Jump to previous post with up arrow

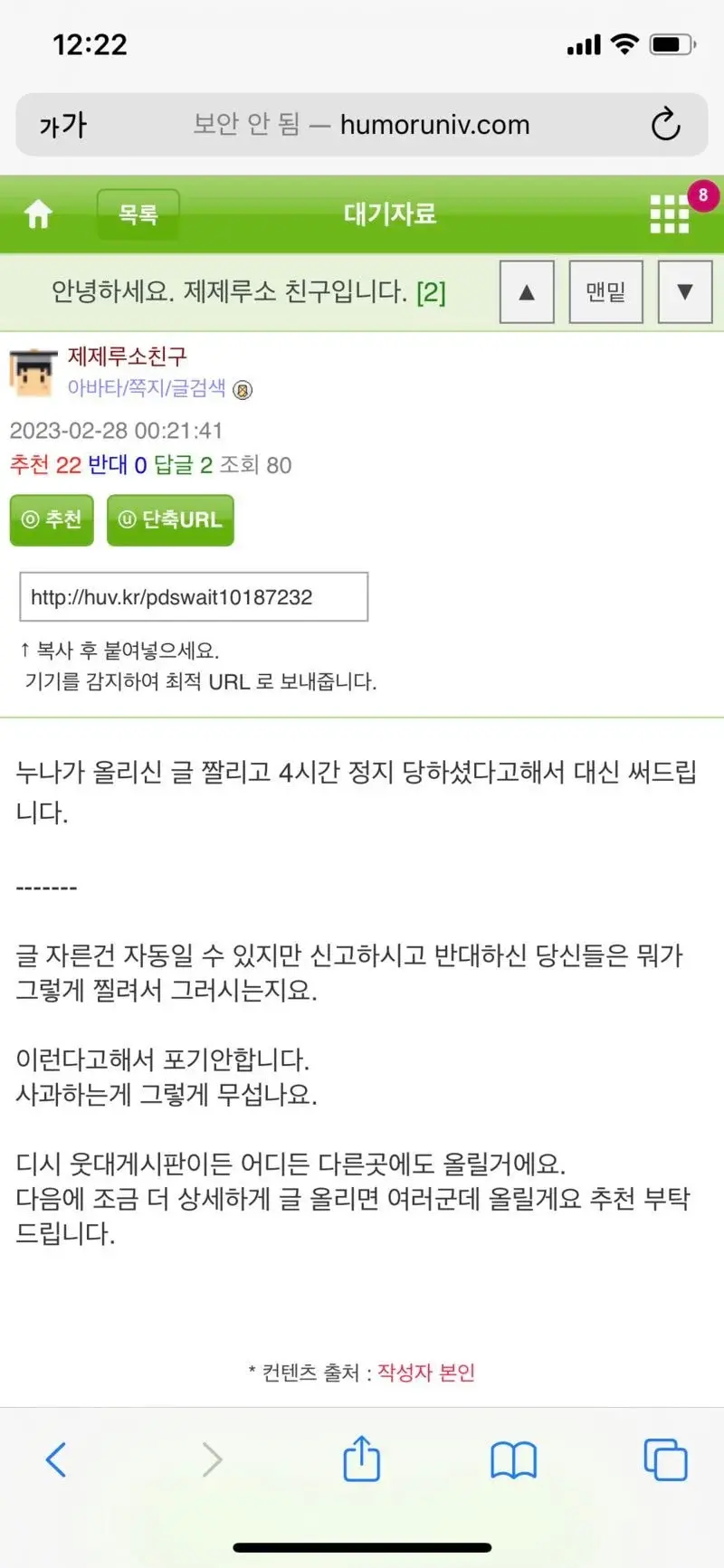click(x=527, y=291)
